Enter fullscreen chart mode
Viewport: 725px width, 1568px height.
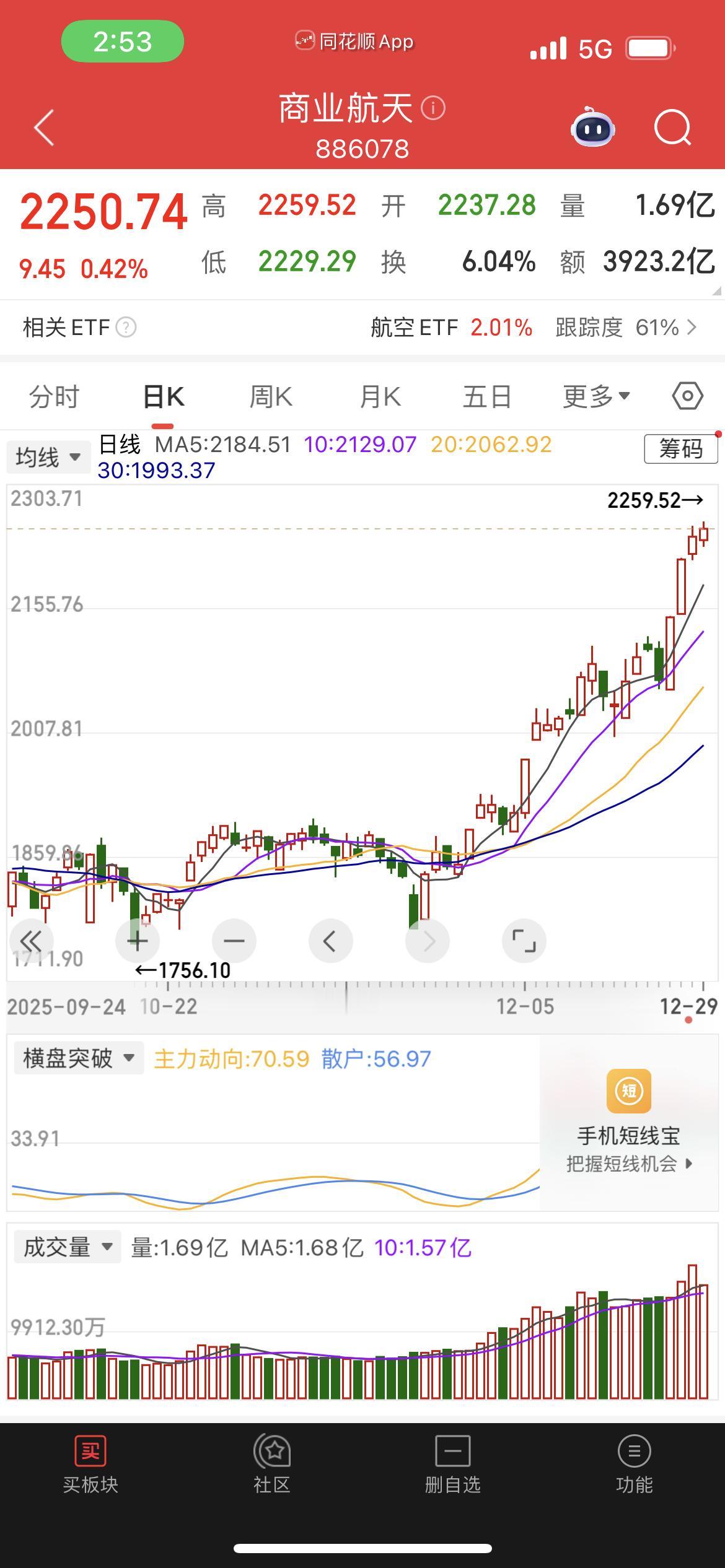coord(524,940)
